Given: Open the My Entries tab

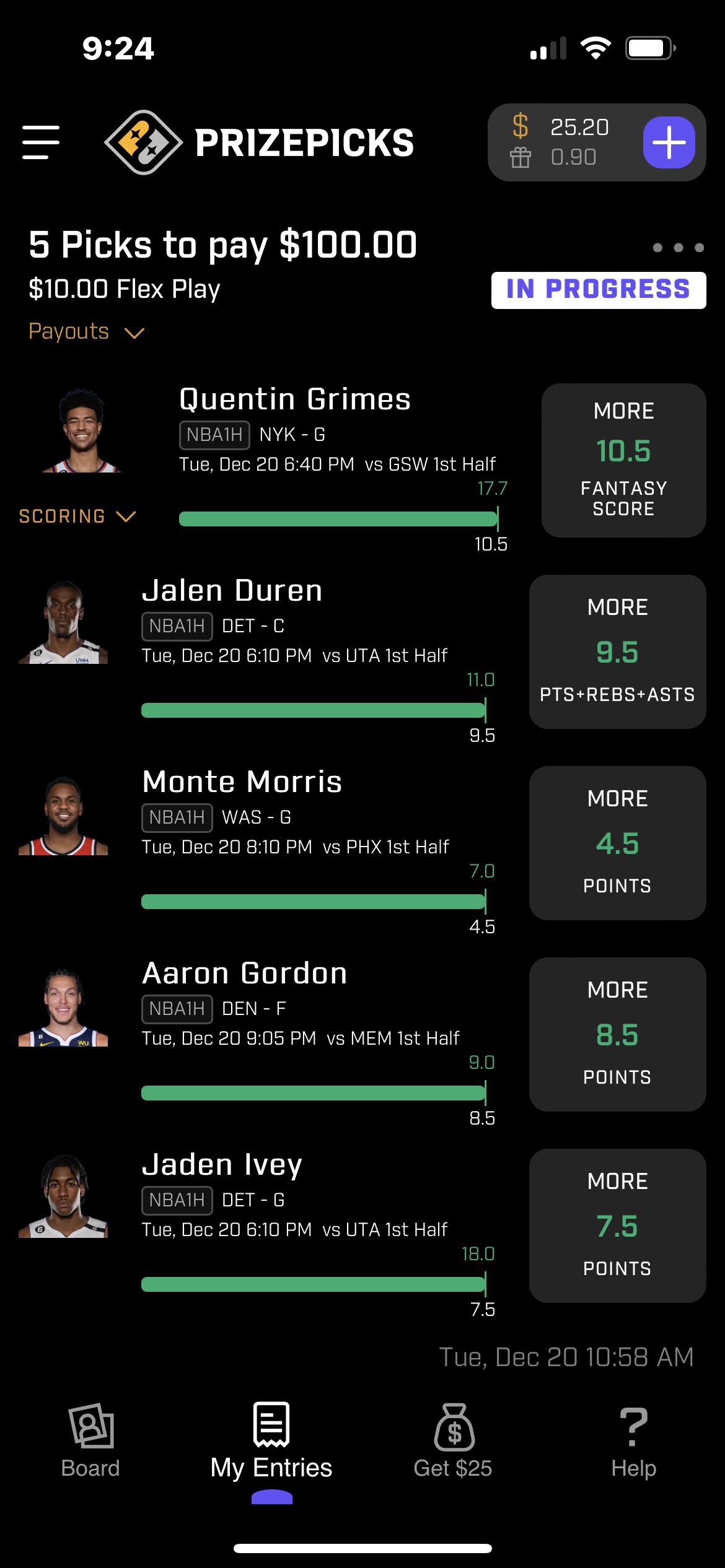Looking at the screenshot, I should 271,1442.
